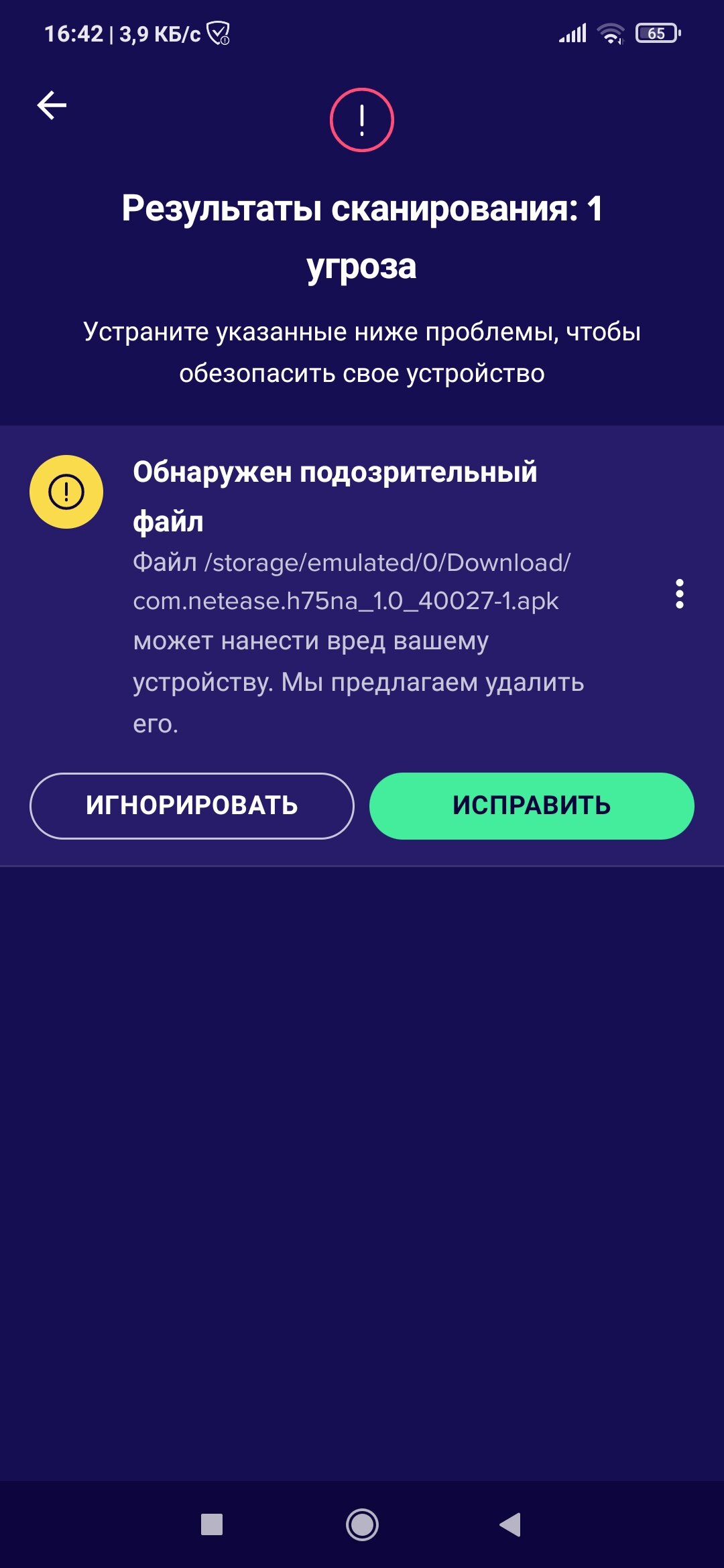Go back using the top-left arrow
The image size is (724, 1568).
click(x=52, y=106)
